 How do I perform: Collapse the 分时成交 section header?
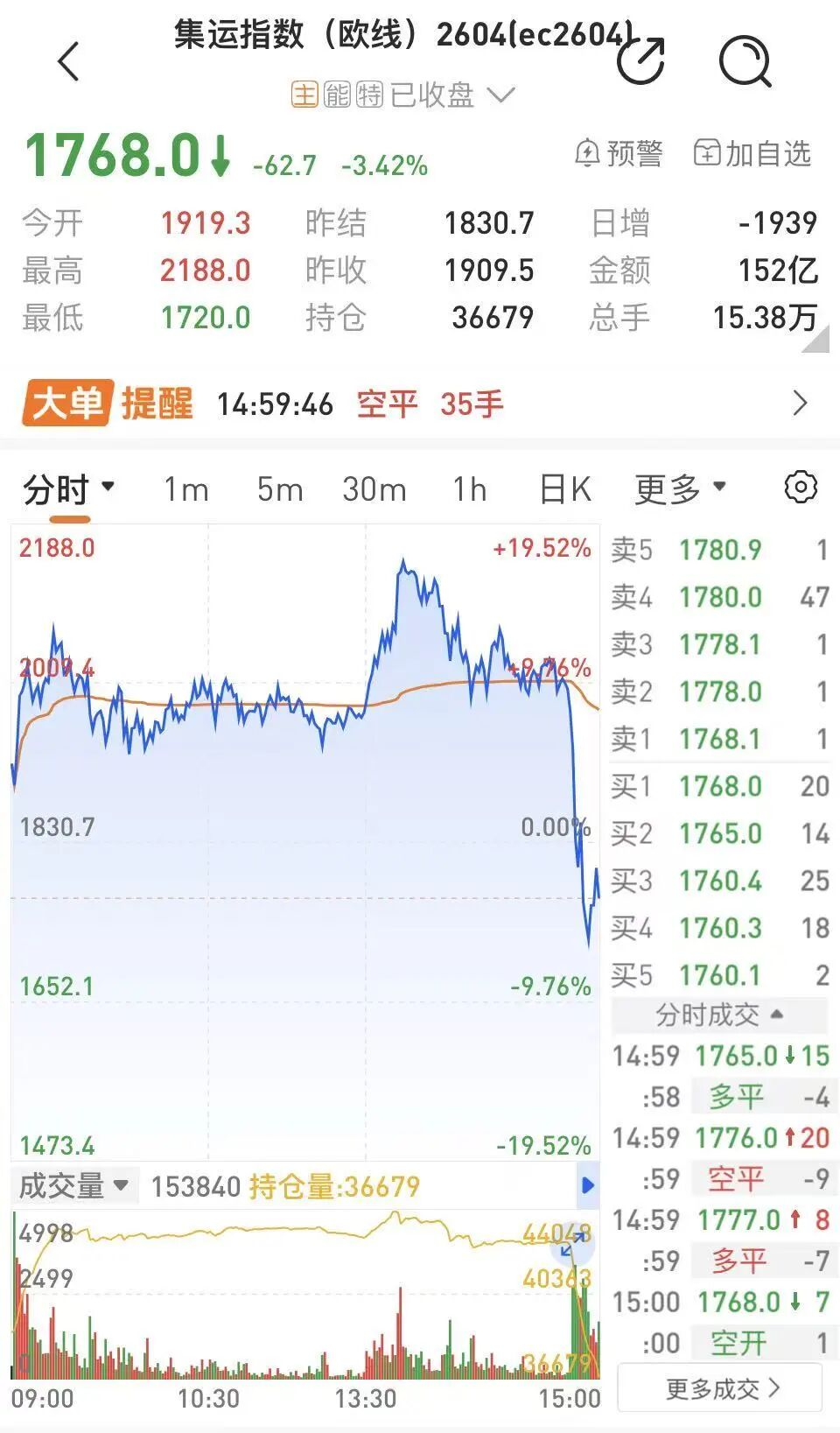click(x=719, y=1015)
